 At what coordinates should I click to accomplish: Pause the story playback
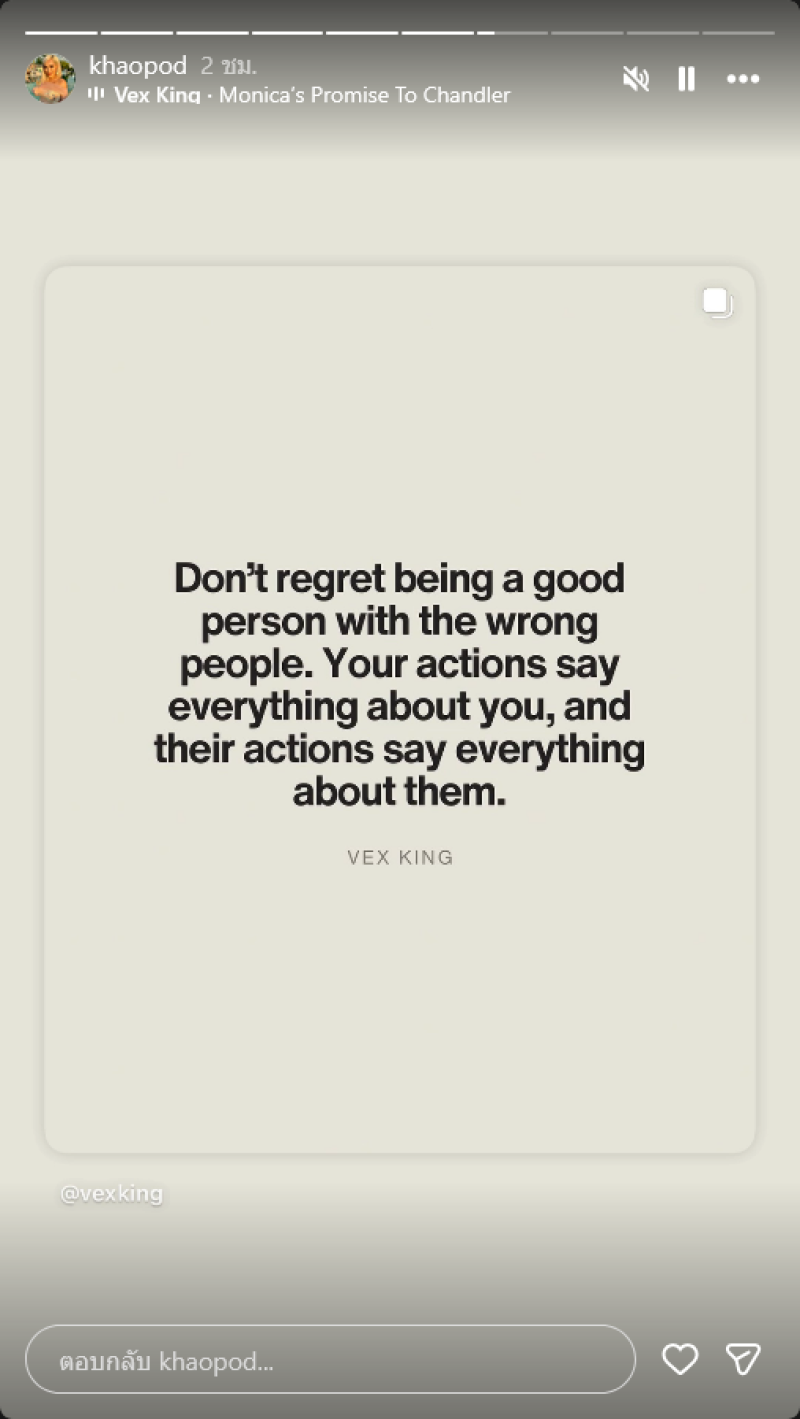pyautogui.click(x=686, y=79)
